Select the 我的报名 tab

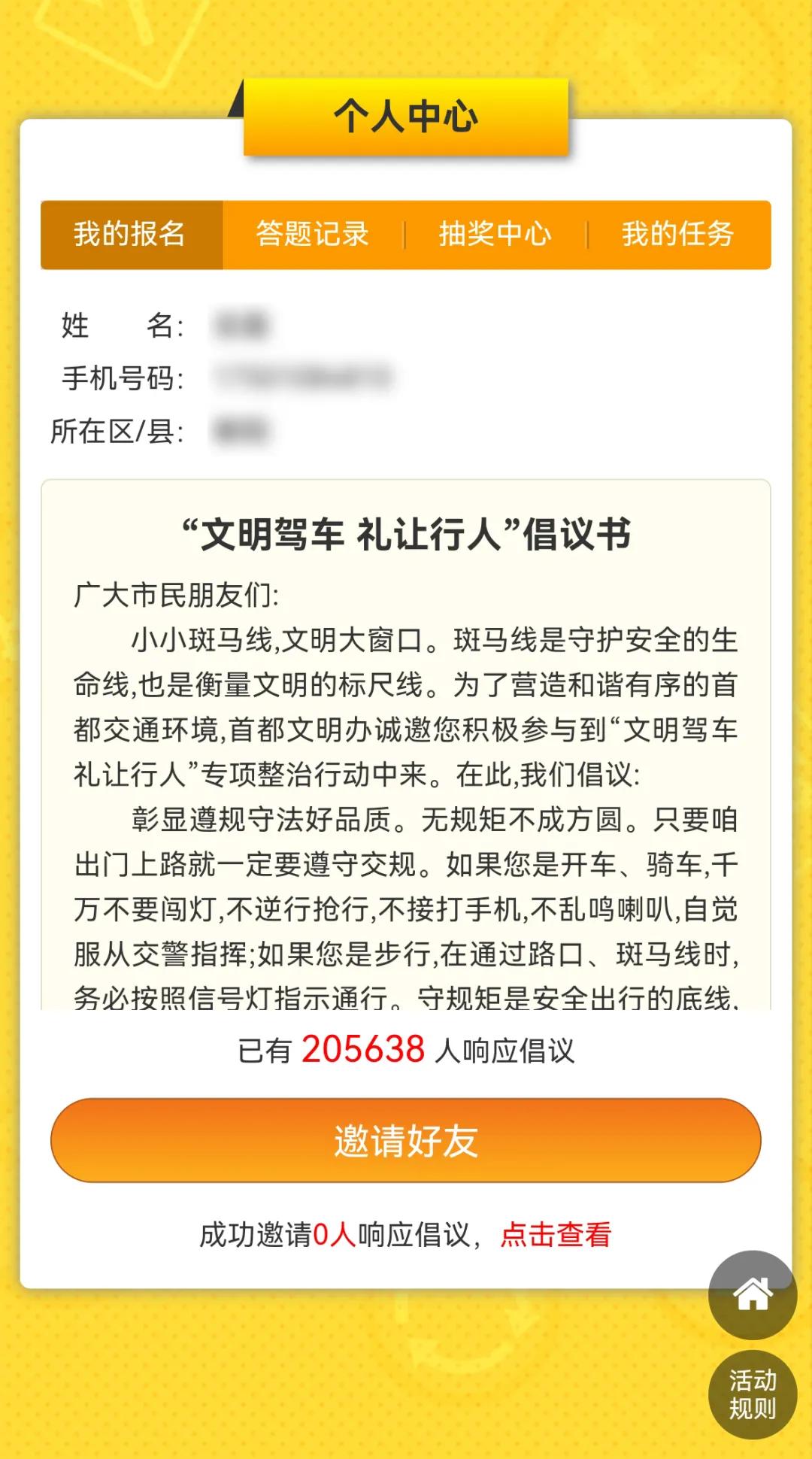[132, 235]
